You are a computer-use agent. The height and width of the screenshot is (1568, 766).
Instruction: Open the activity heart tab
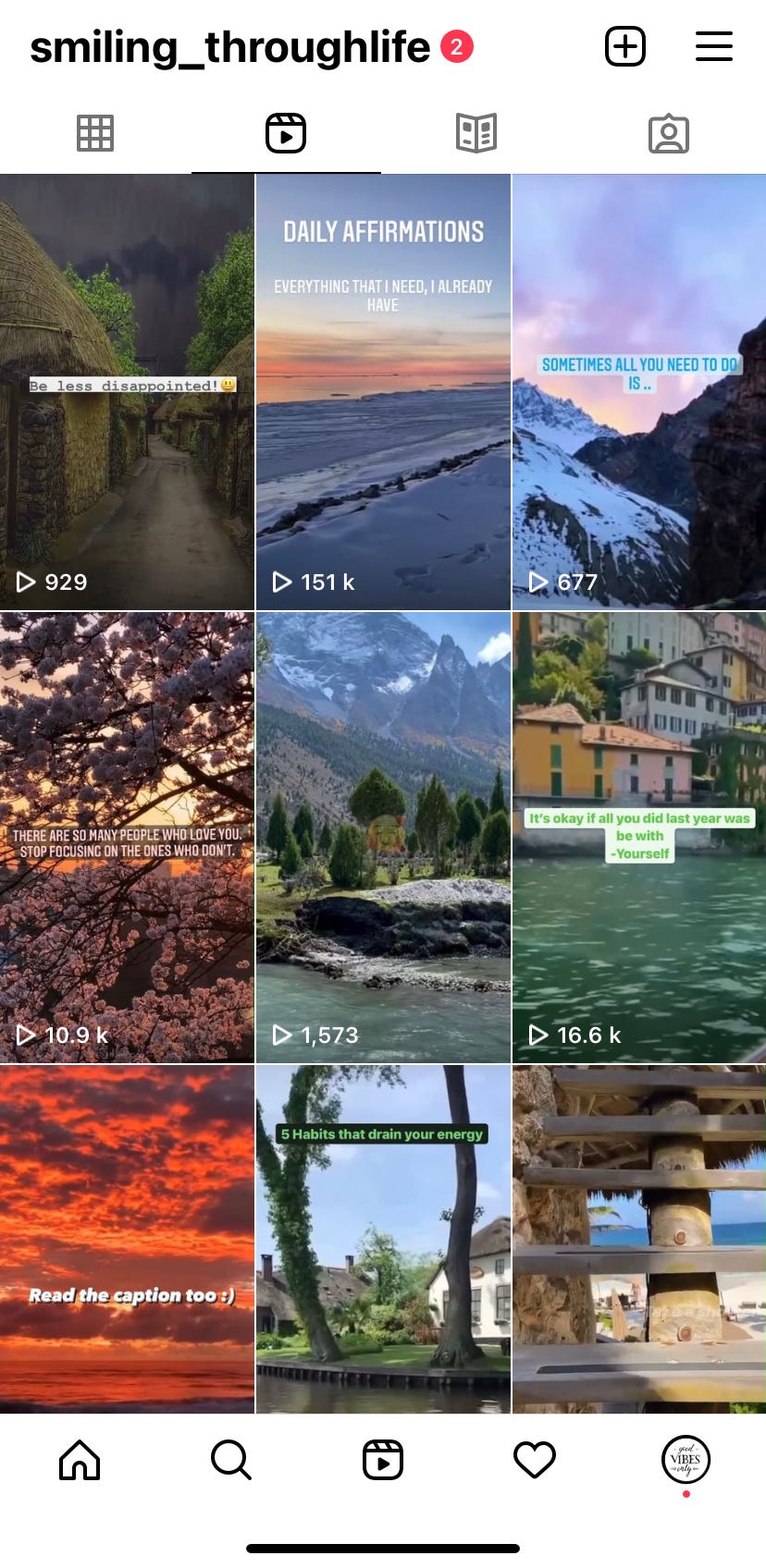535,1461
